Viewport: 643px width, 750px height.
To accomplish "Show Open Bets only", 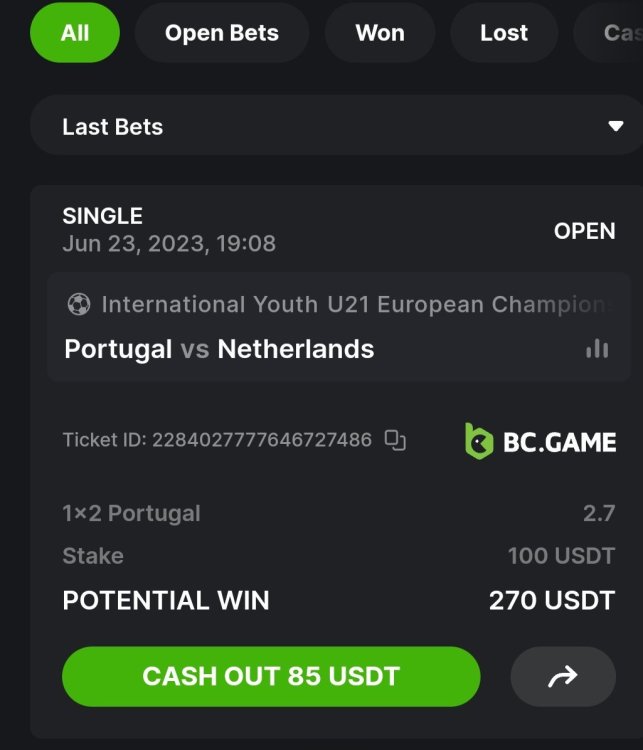I will pyautogui.click(x=222, y=33).
